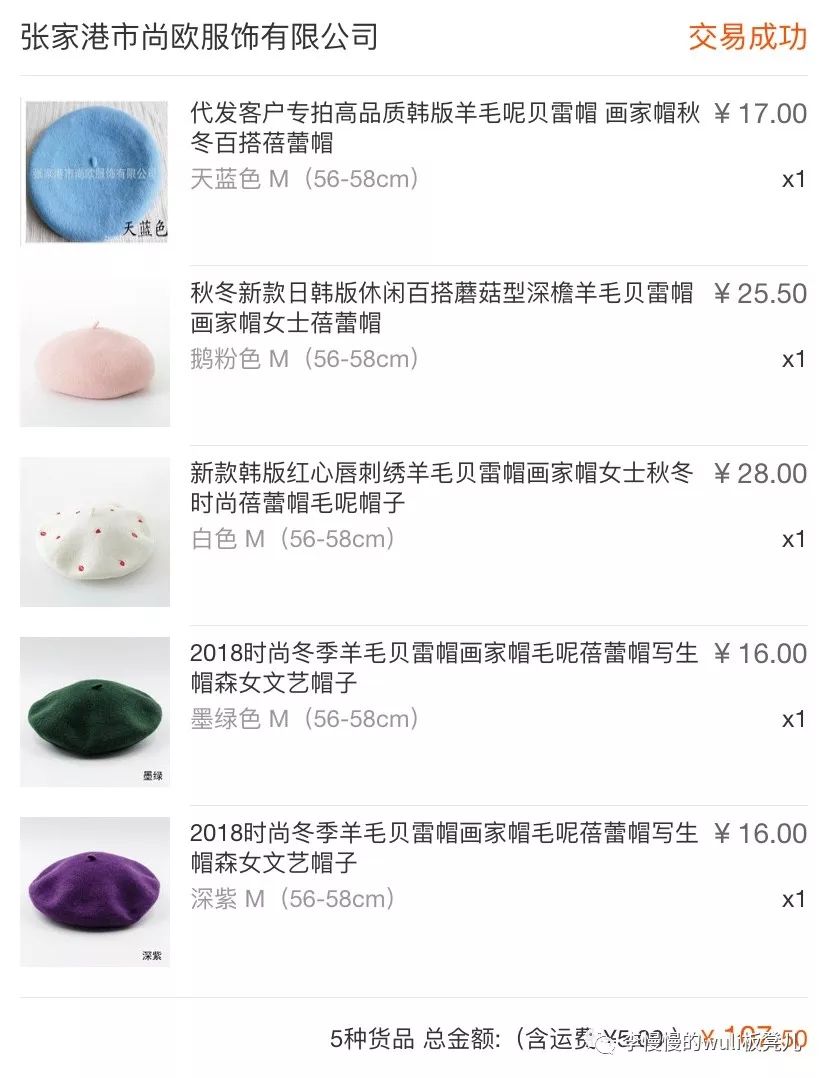Open the sky blue beret product thumbnail
The image size is (828, 1078).
point(95,171)
